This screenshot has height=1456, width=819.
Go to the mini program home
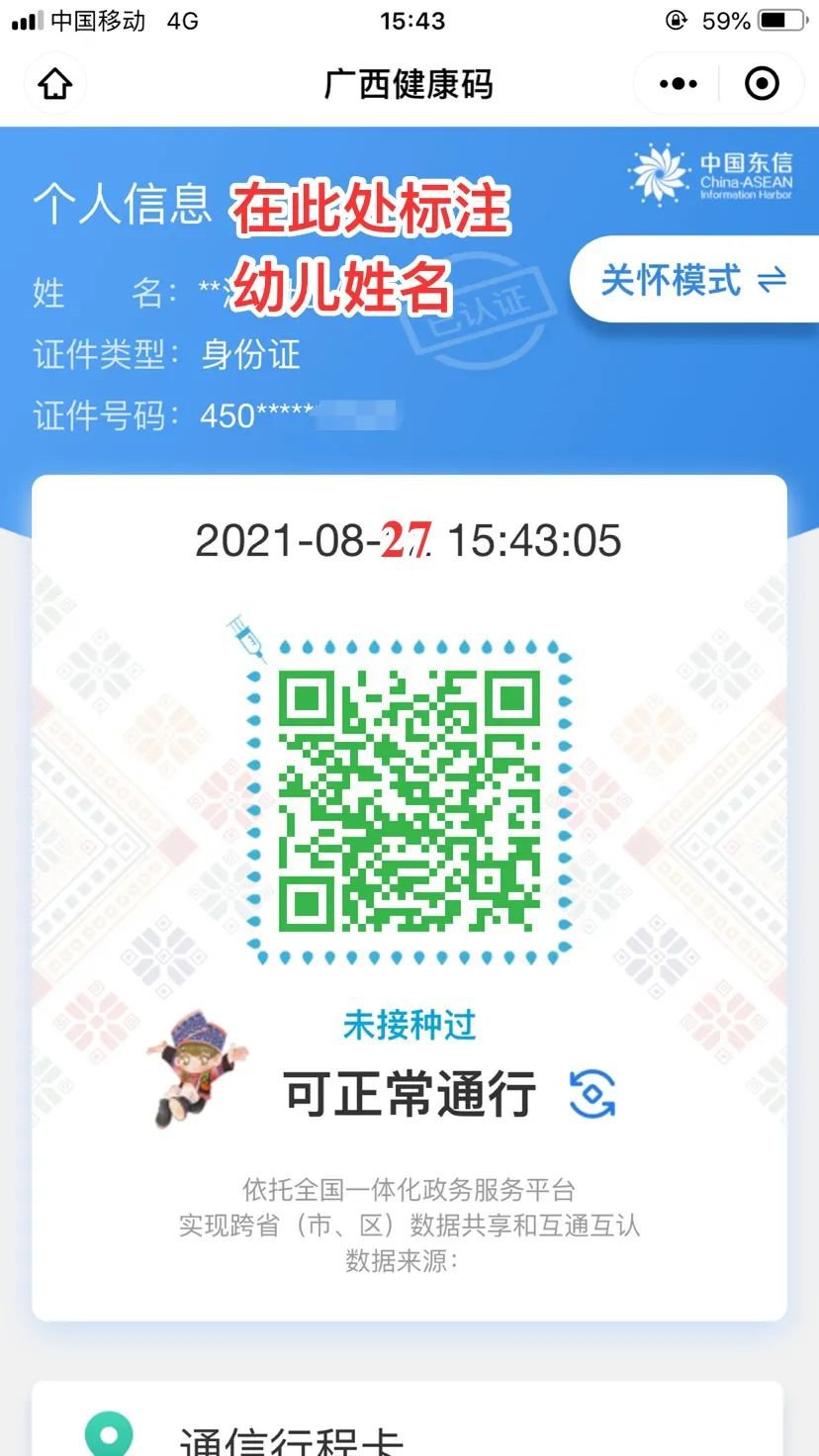pos(55,84)
